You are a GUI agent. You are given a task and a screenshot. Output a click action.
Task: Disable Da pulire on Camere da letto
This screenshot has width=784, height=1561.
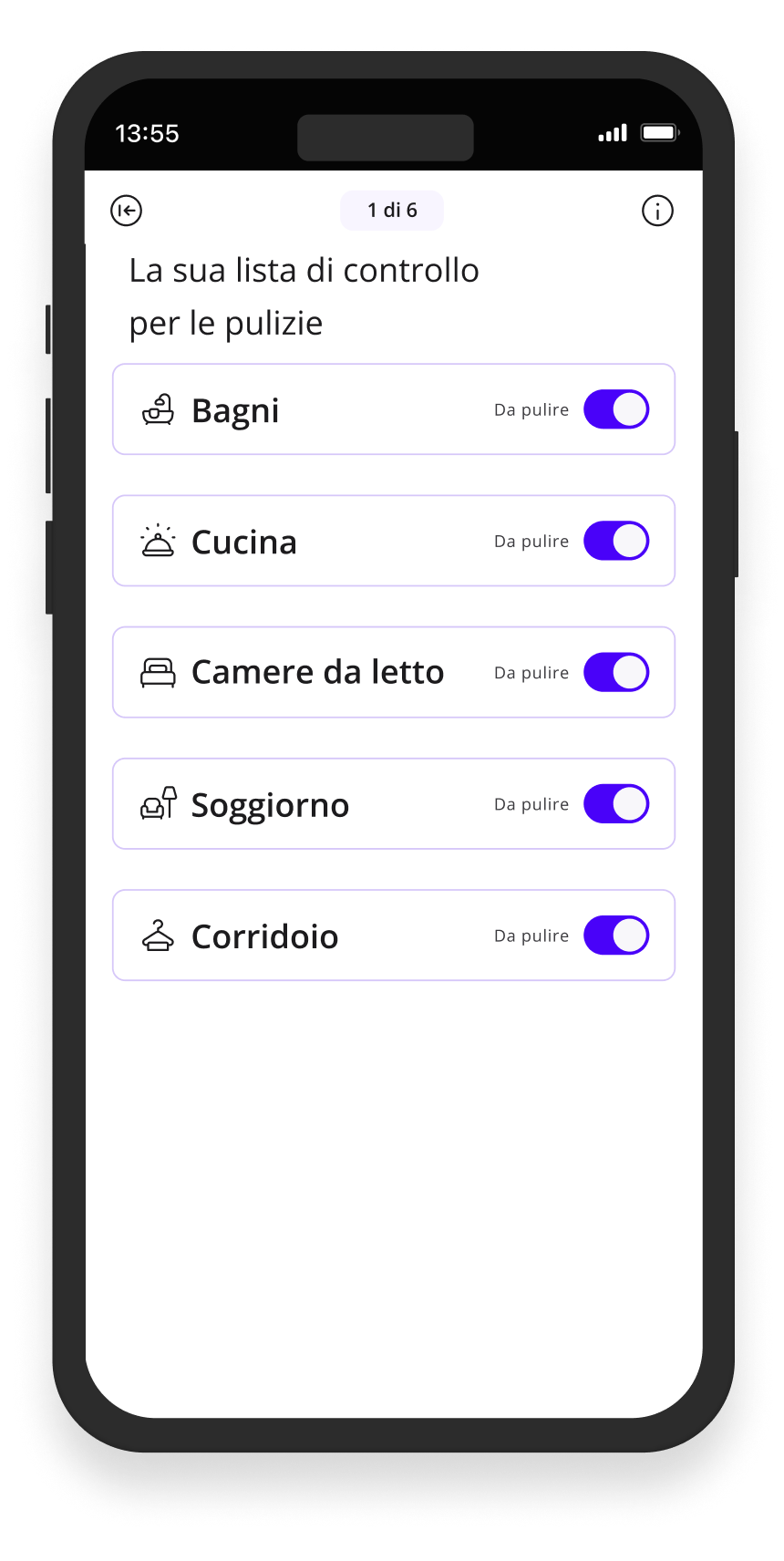(x=616, y=672)
